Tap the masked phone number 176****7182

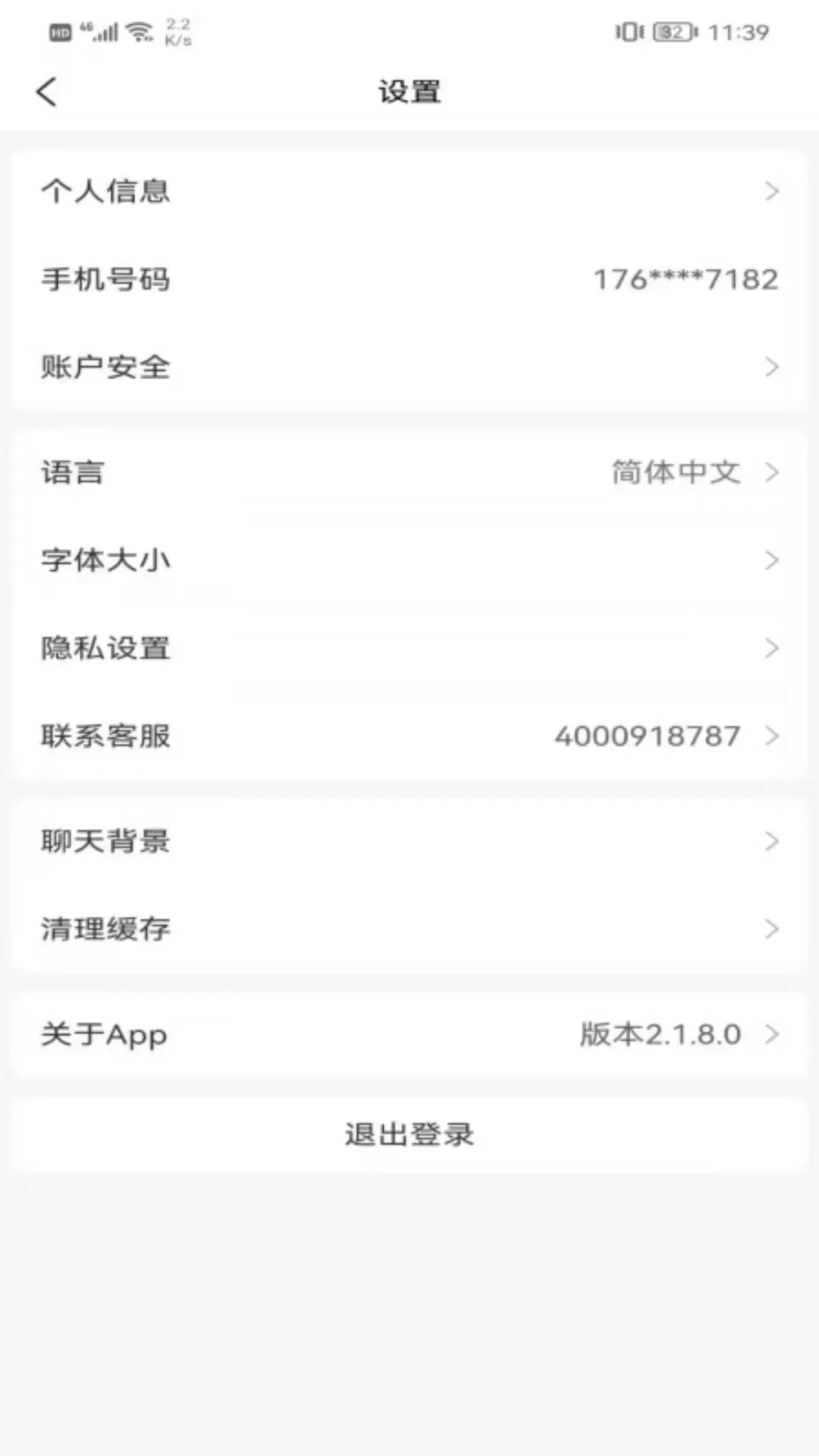point(683,280)
